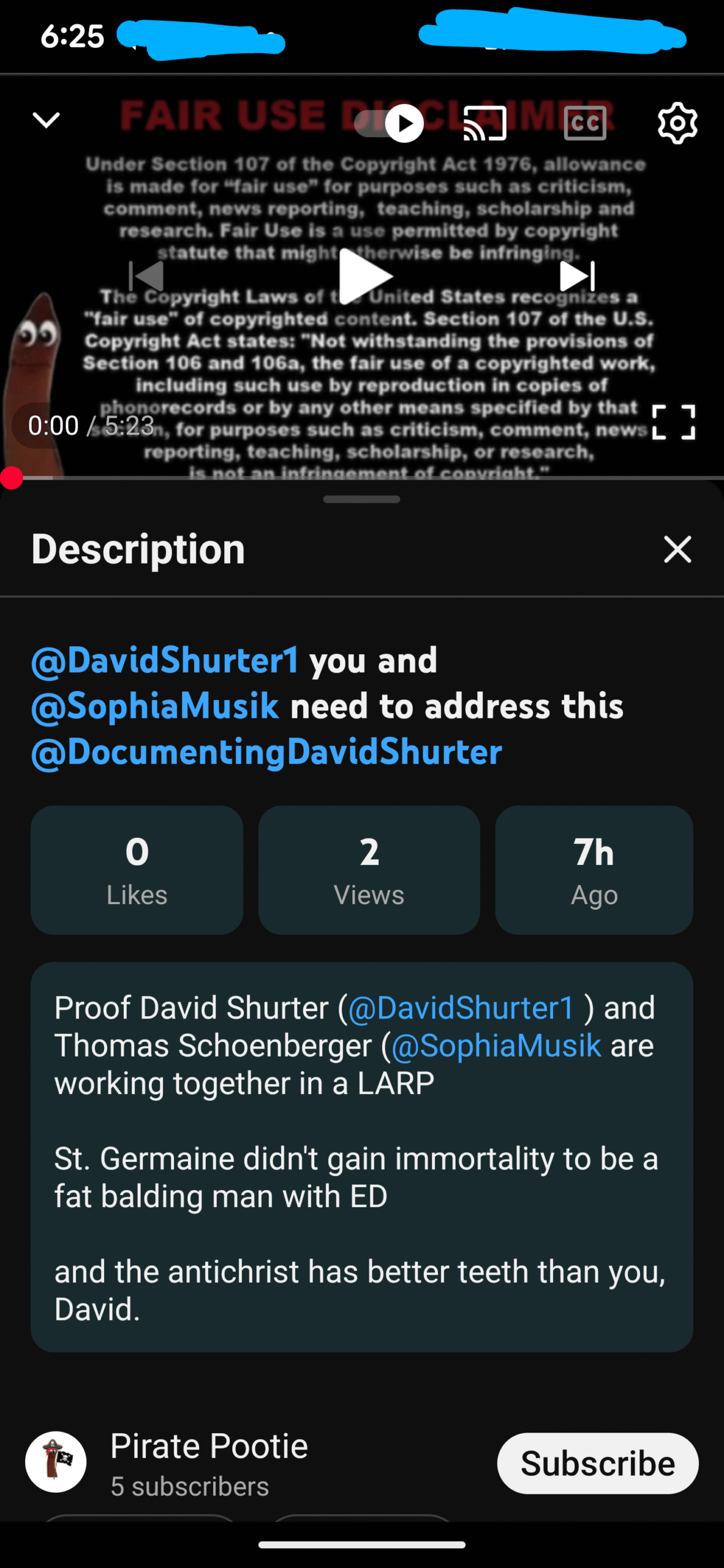Close the Description panel

[677, 549]
